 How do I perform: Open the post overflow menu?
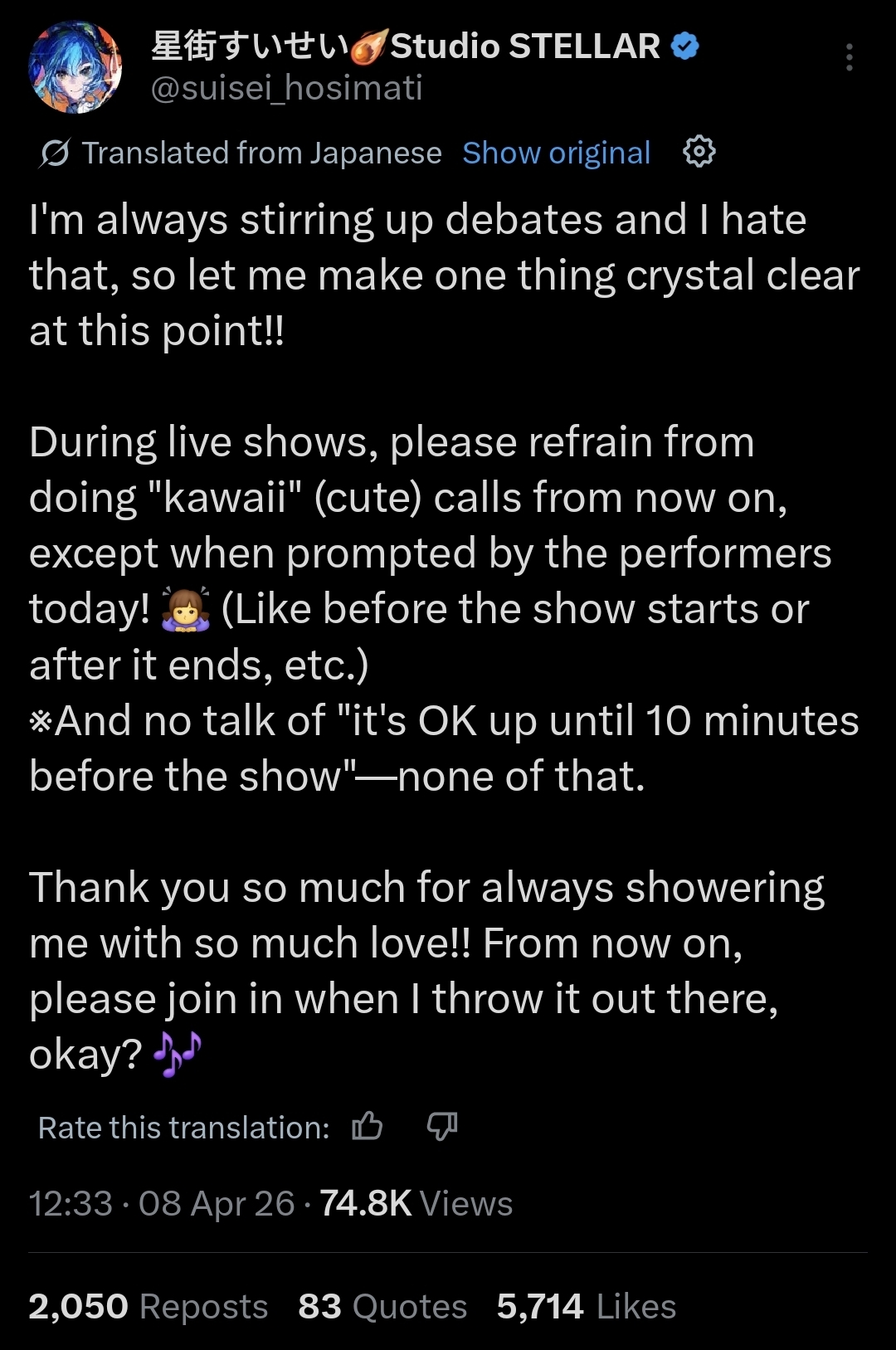click(849, 57)
